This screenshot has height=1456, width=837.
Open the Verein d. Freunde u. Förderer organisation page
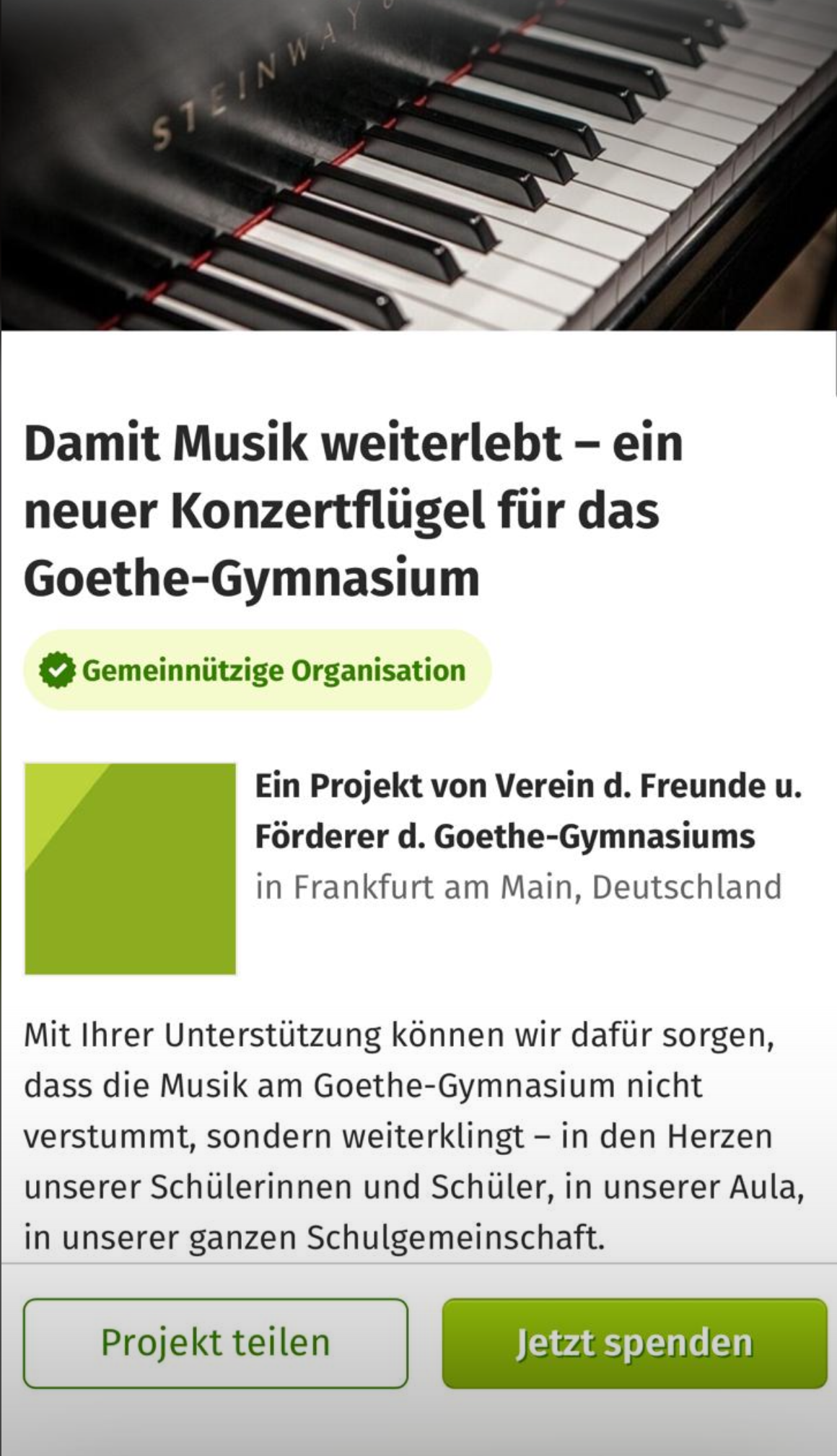527,811
